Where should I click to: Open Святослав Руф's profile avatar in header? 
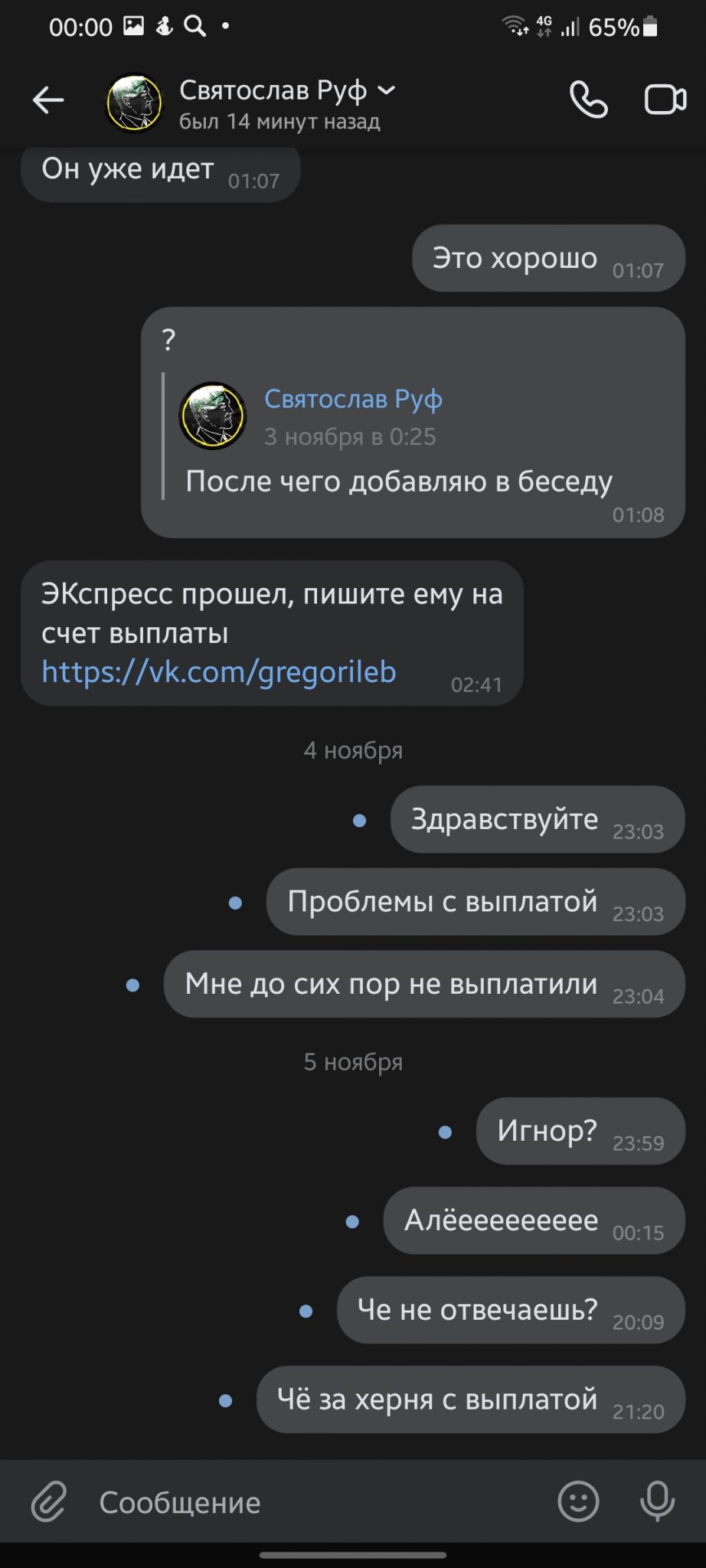coord(134,102)
